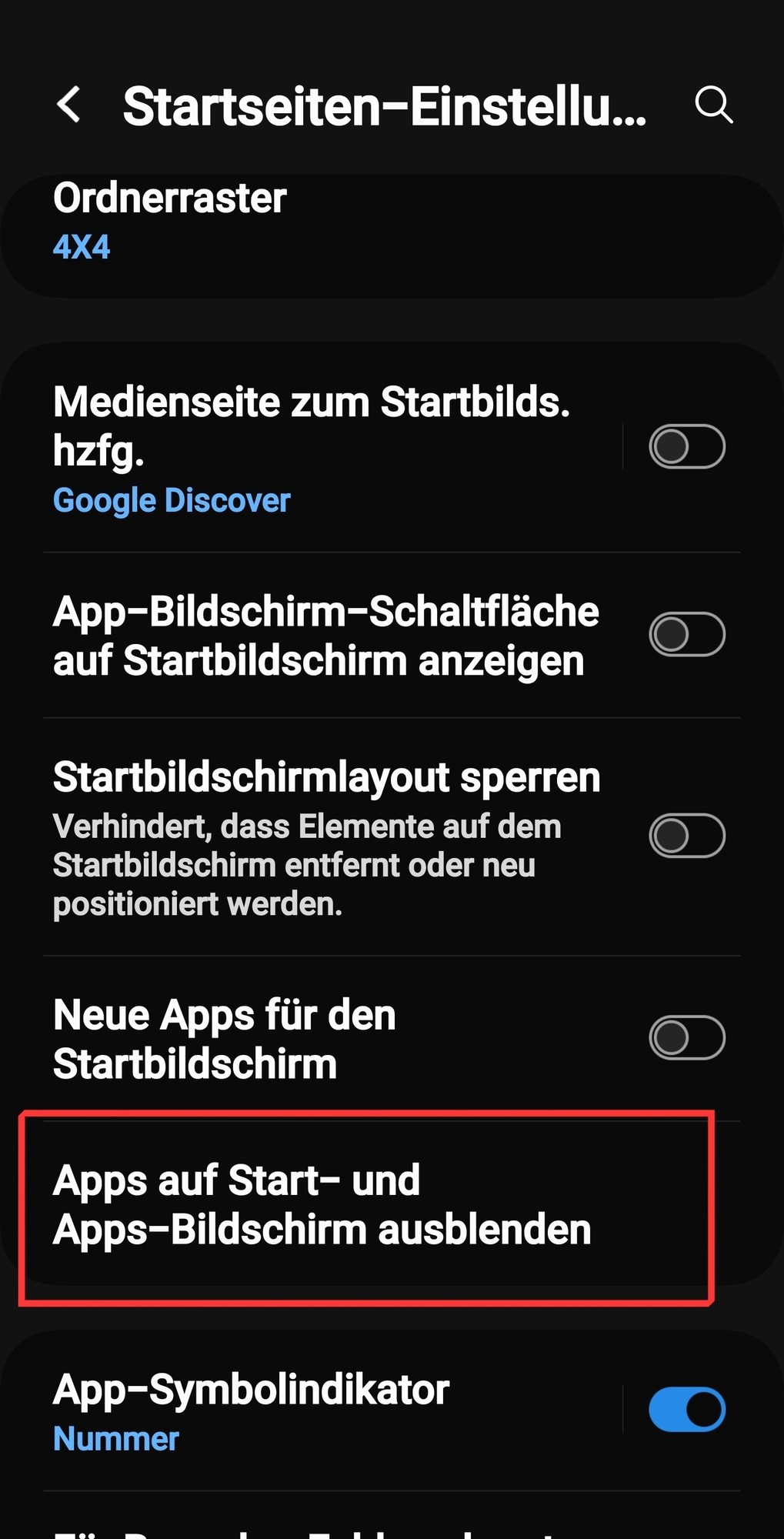Go back from Startseiten-Einstellungen
784x1539 pixels.
(x=69, y=105)
